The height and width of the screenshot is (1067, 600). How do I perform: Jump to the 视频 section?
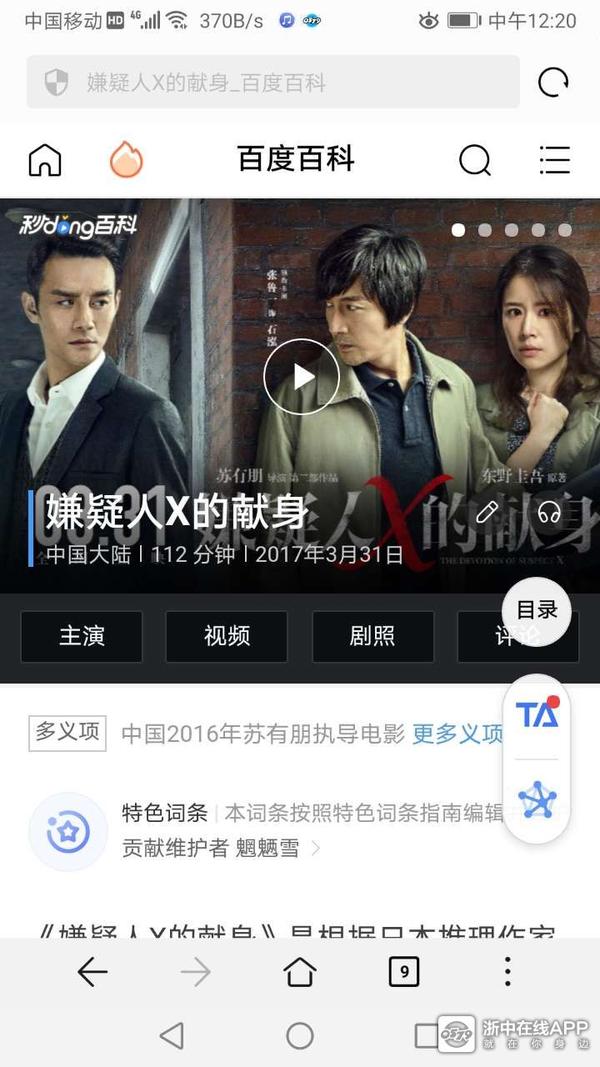[x=227, y=636]
